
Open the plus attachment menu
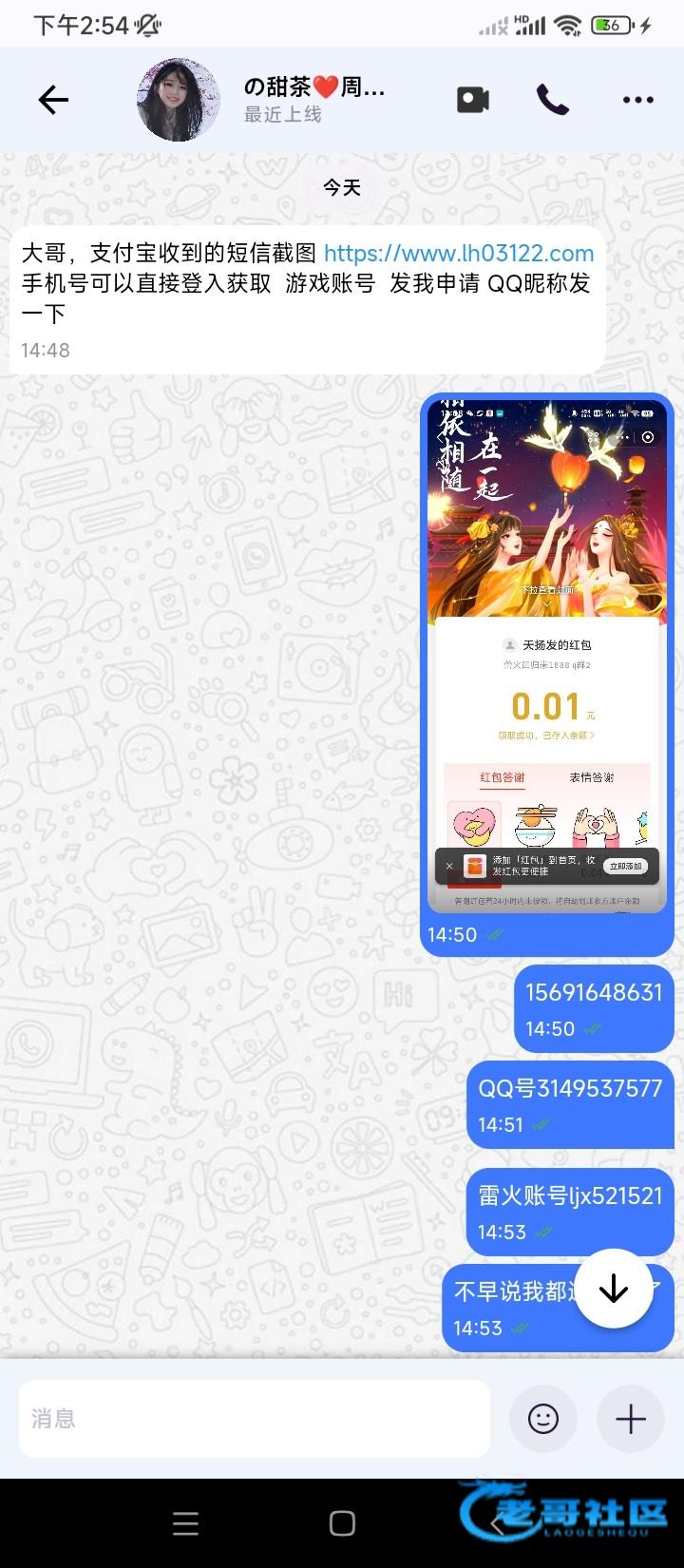[x=630, y=1419]
